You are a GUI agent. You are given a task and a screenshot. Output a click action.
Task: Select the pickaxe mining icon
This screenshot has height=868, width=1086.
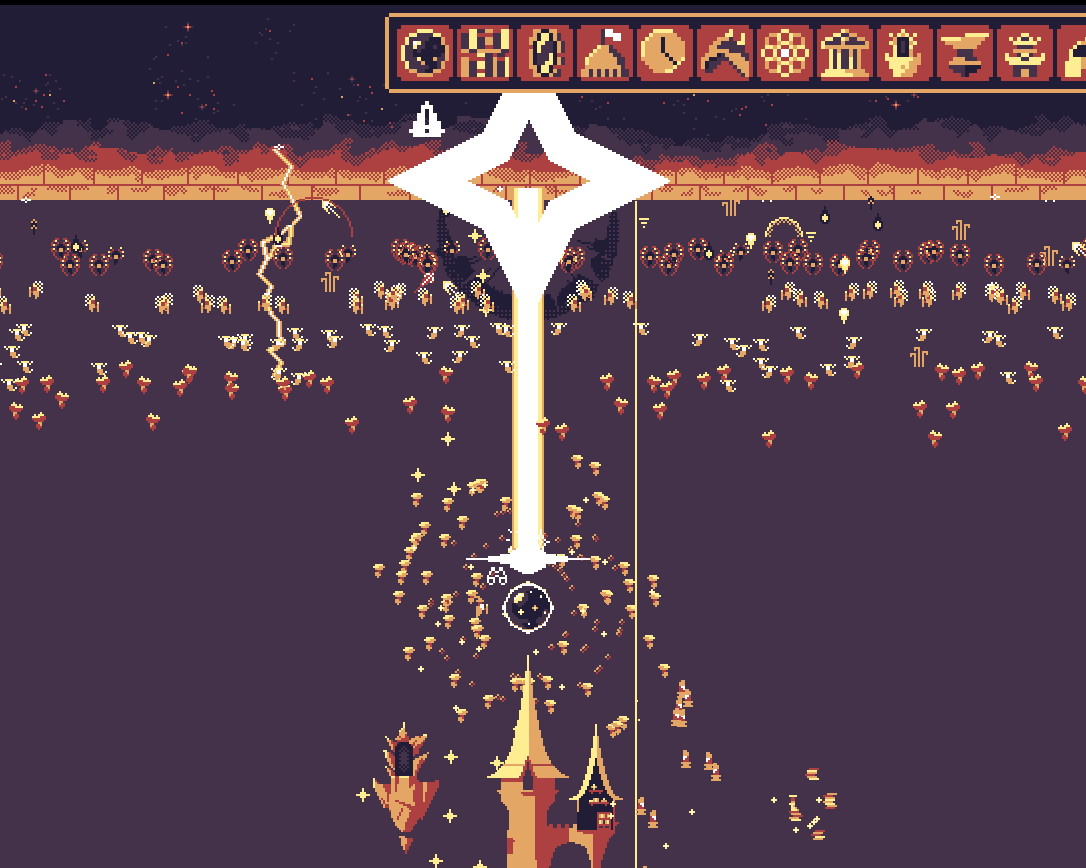pyautogui.click(x=726, y=53)
